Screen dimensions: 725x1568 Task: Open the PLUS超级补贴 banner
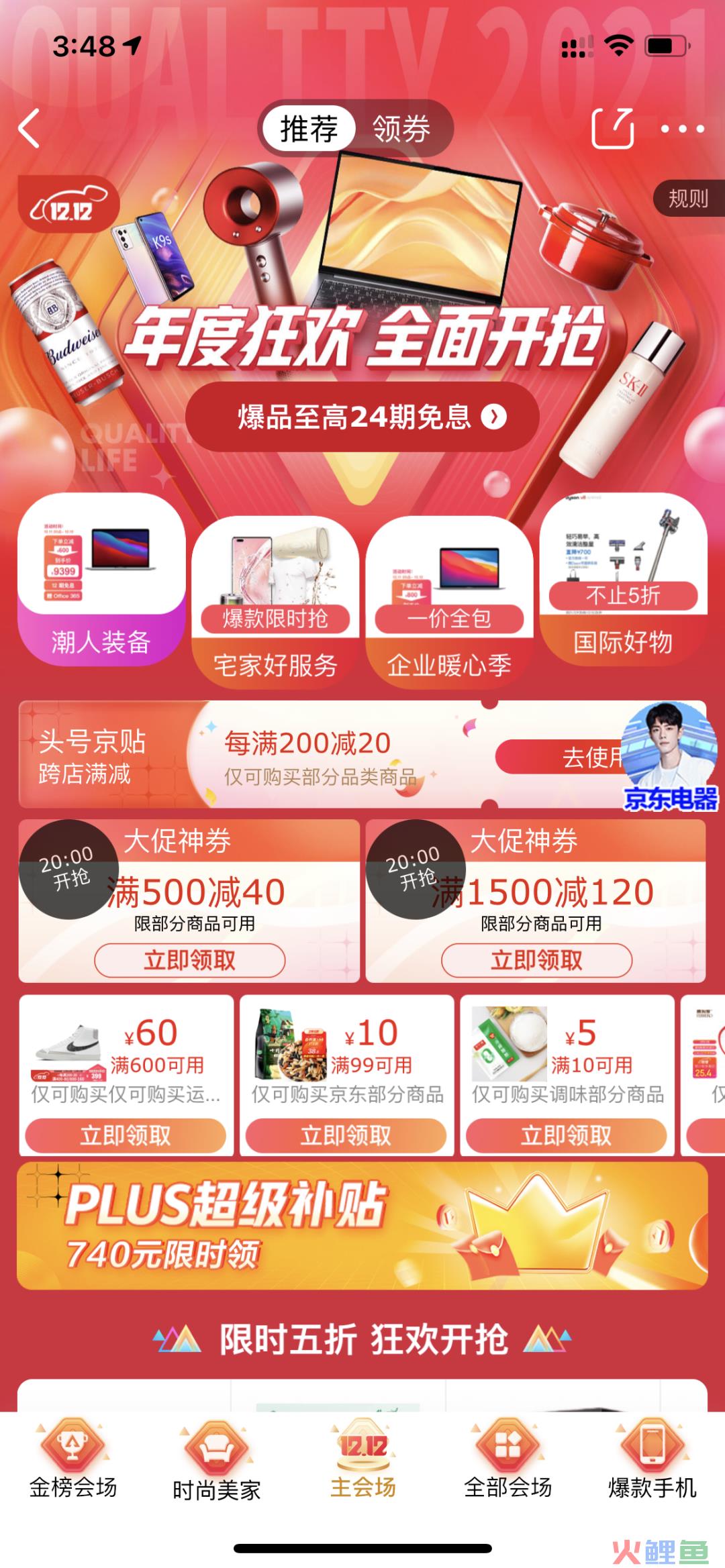point(362,1226)
